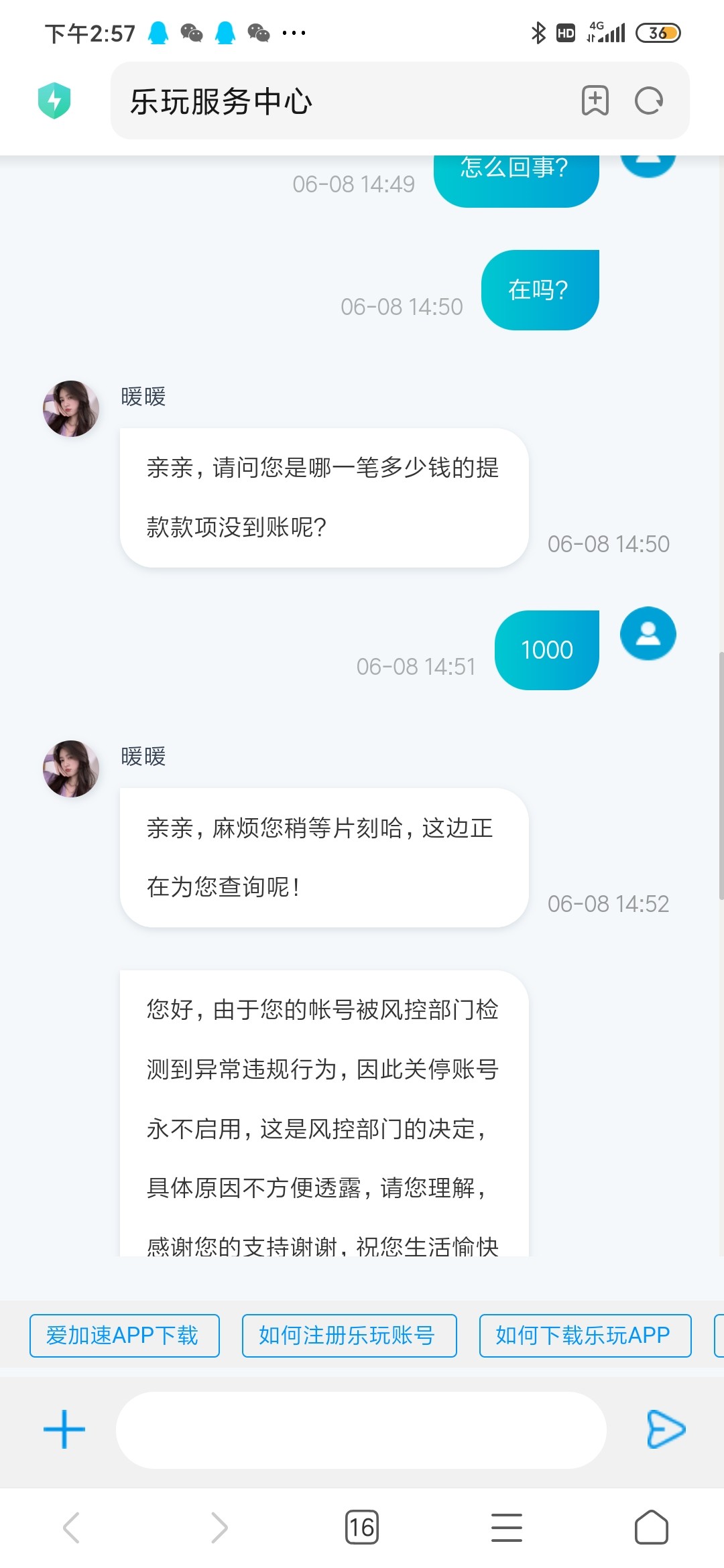Tap the shield security icon
The width and height of the screenshot is (724, 1568).
coord(54,101)
